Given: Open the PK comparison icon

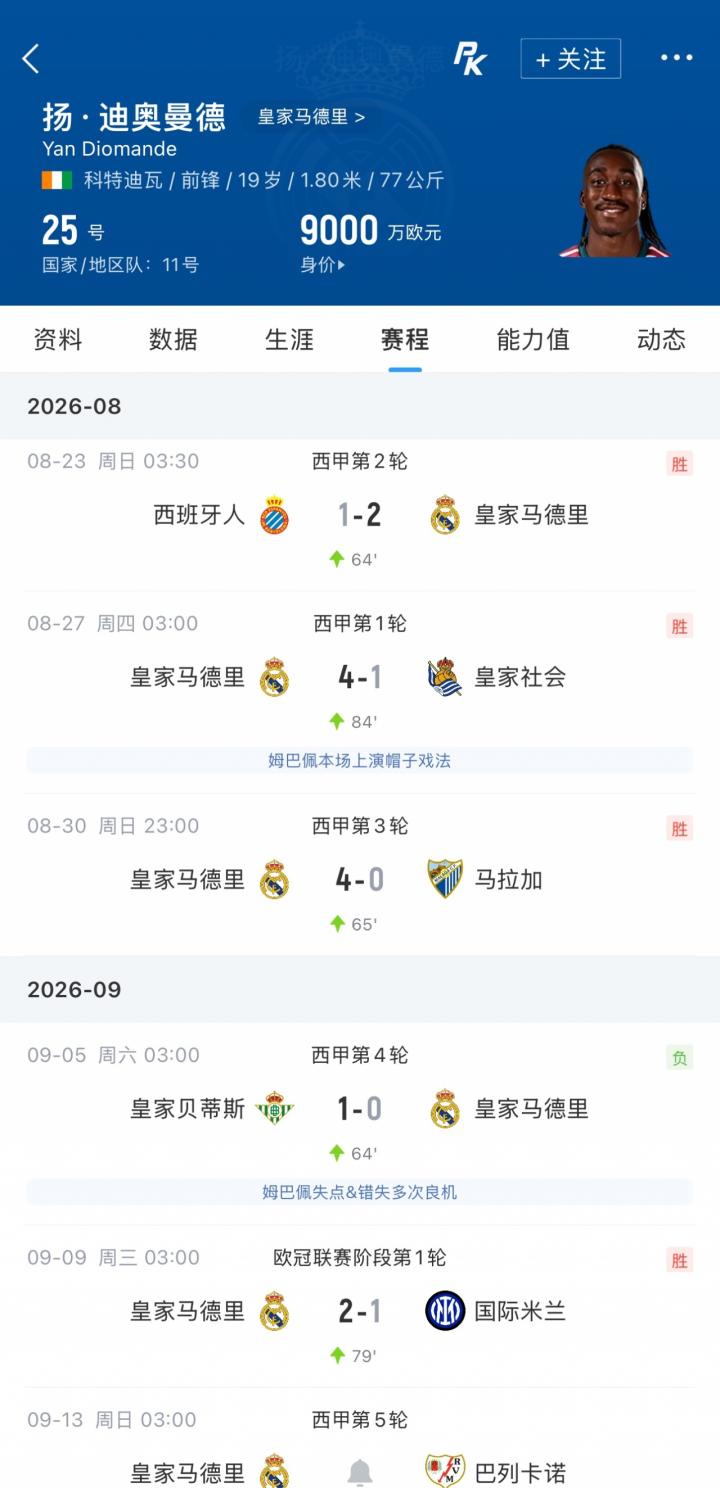Looking at the screenshot, I should 469,58.
